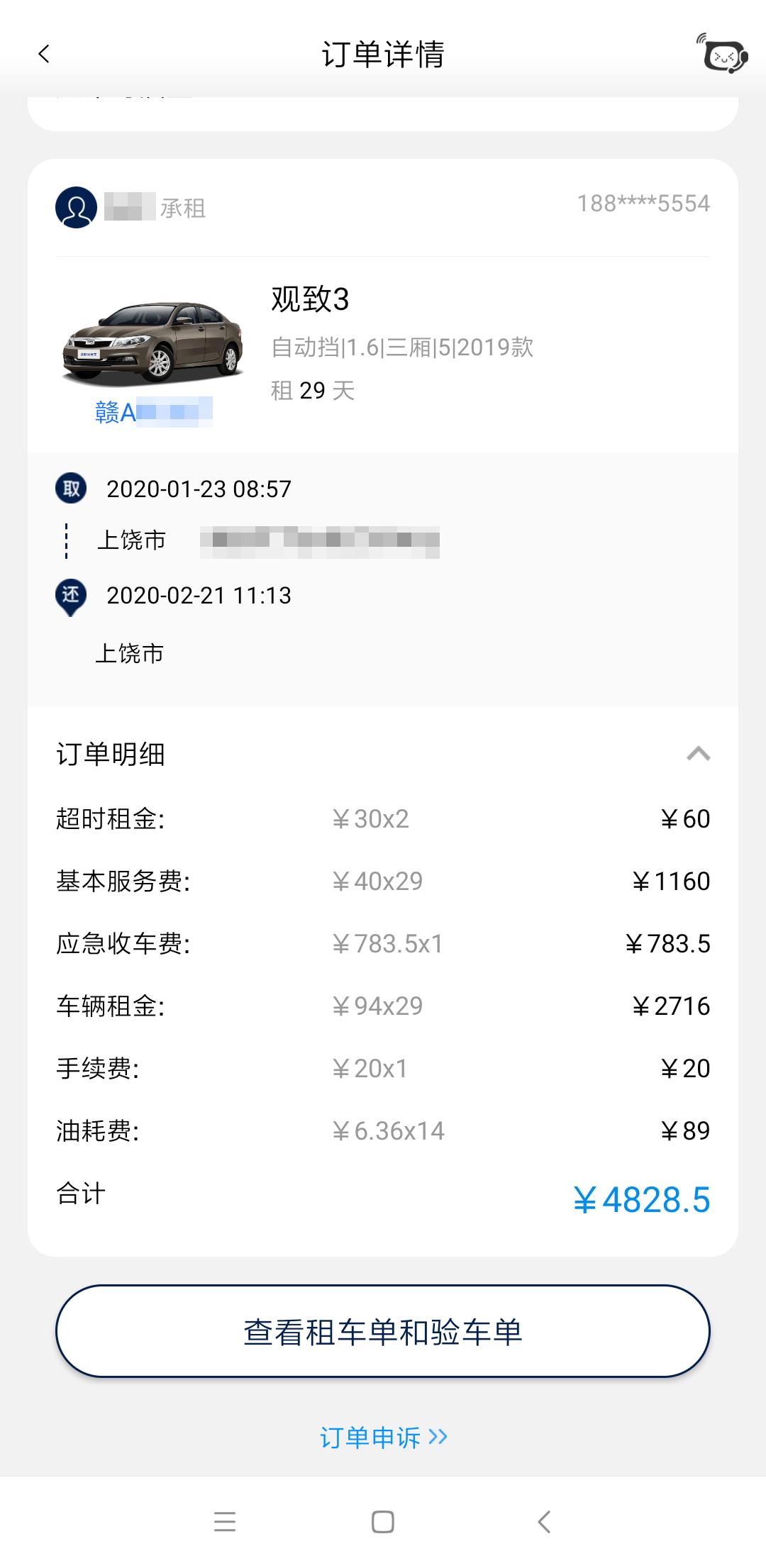Click the renter's avatar icon
Viewport: 766px width, 1568px height.
coord(74,207)
